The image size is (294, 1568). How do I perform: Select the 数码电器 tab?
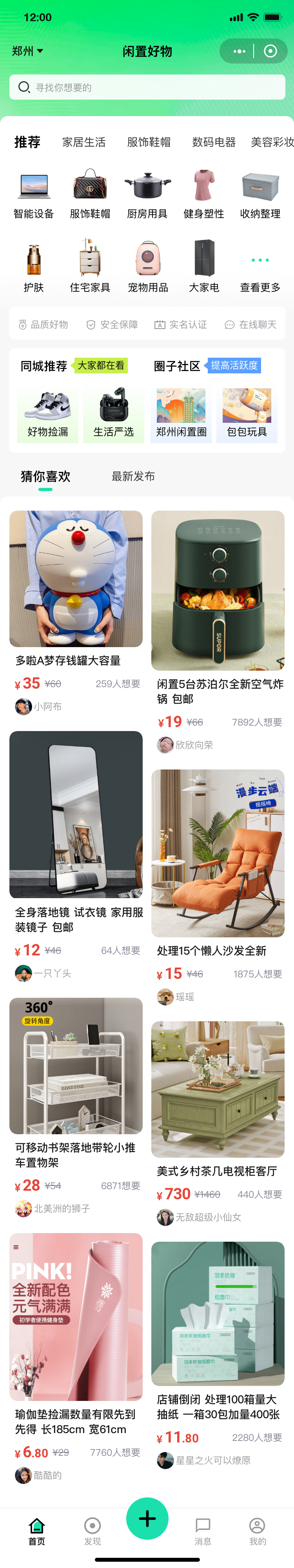[214, 142]
